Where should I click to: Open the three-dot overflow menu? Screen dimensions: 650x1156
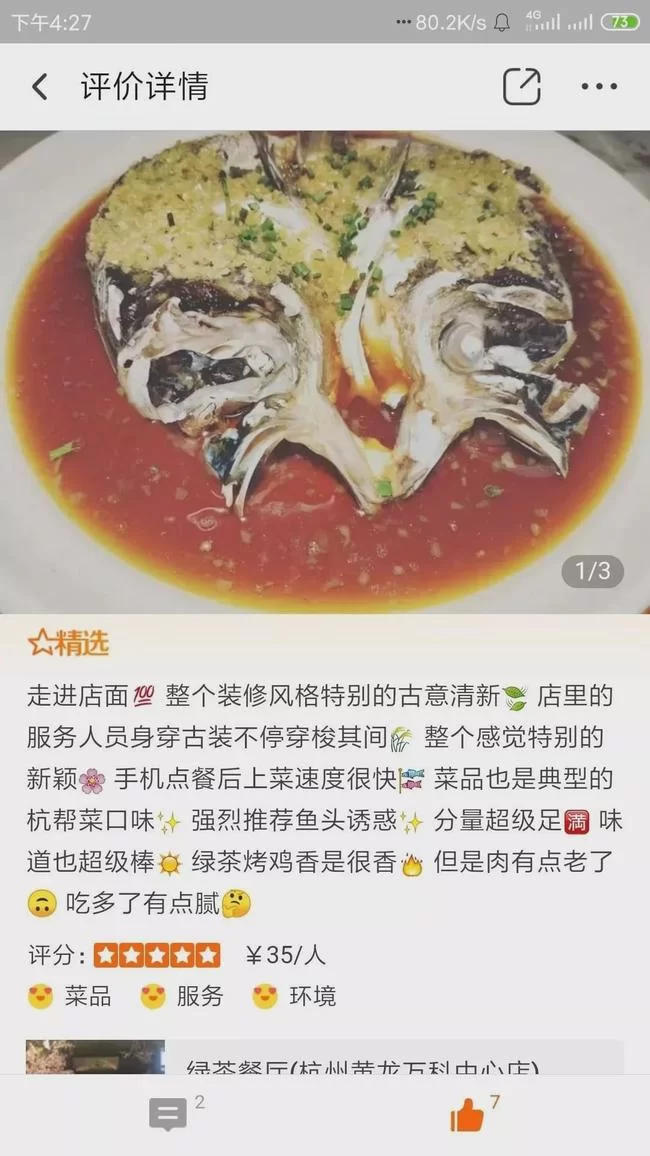tap(599, 87)
